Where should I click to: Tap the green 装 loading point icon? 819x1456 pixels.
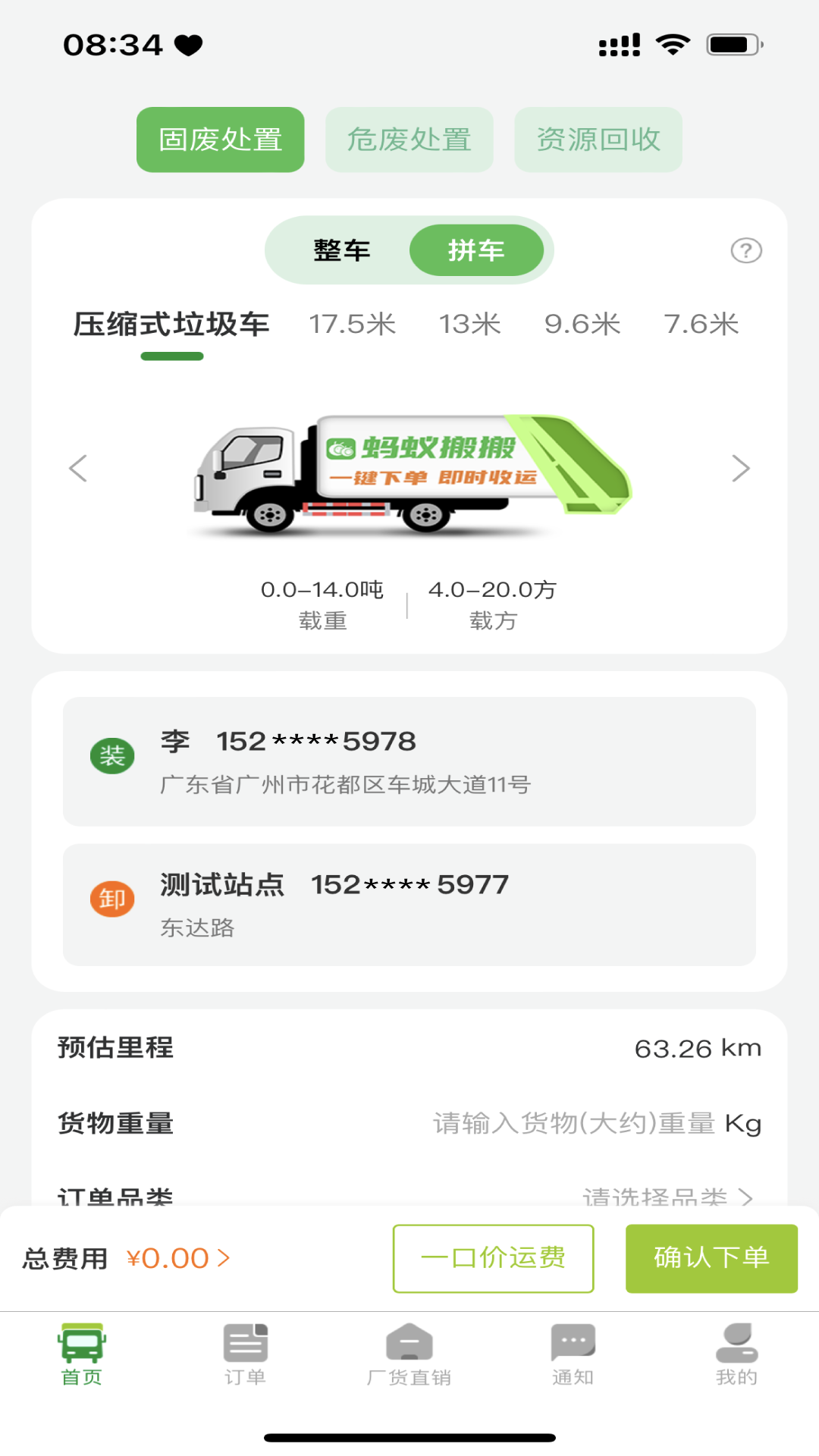click(111, 755)
